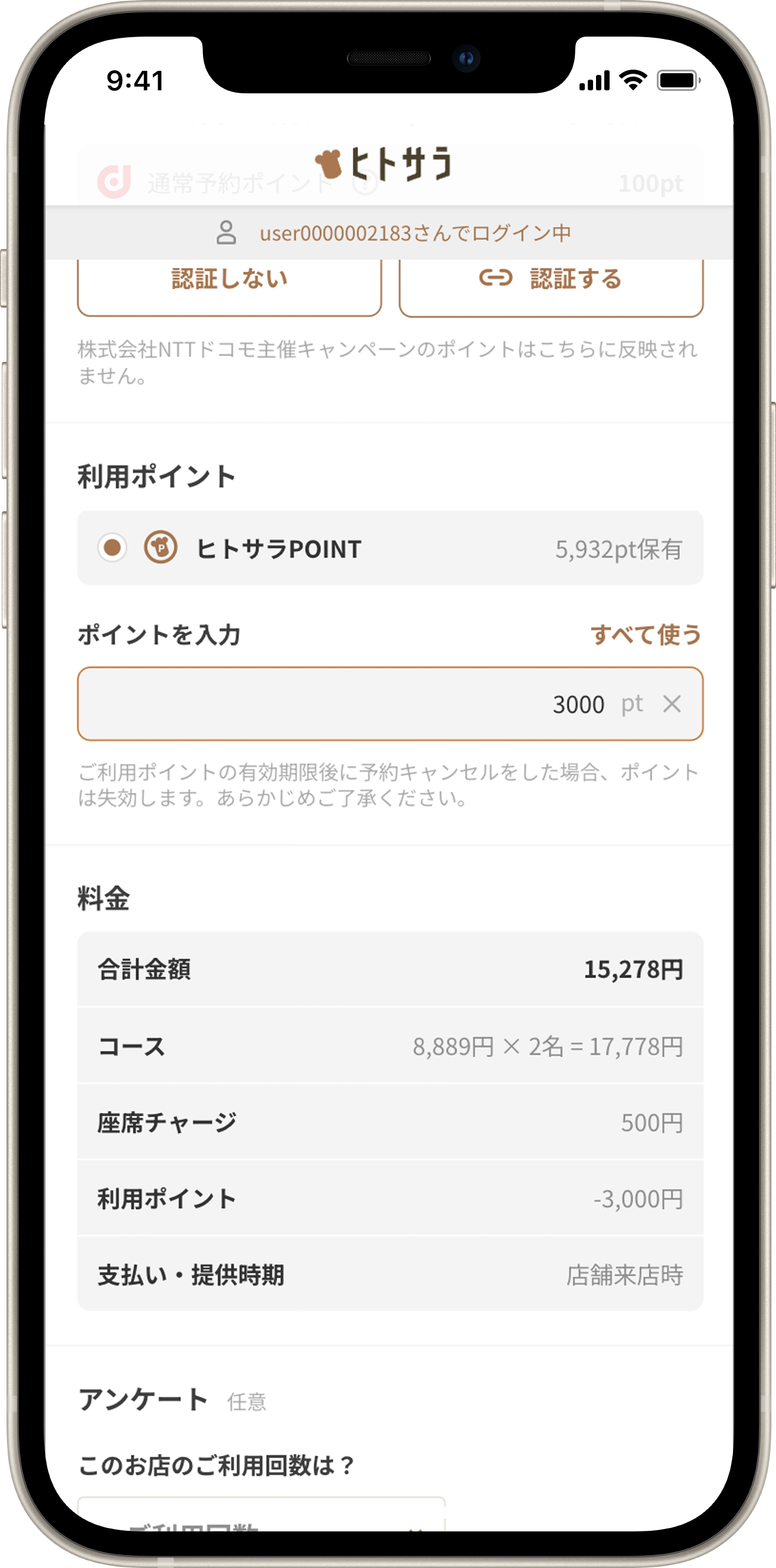Open the ご利用回数 dropdown
The image size is (776, 1568).
(261, 1515)
